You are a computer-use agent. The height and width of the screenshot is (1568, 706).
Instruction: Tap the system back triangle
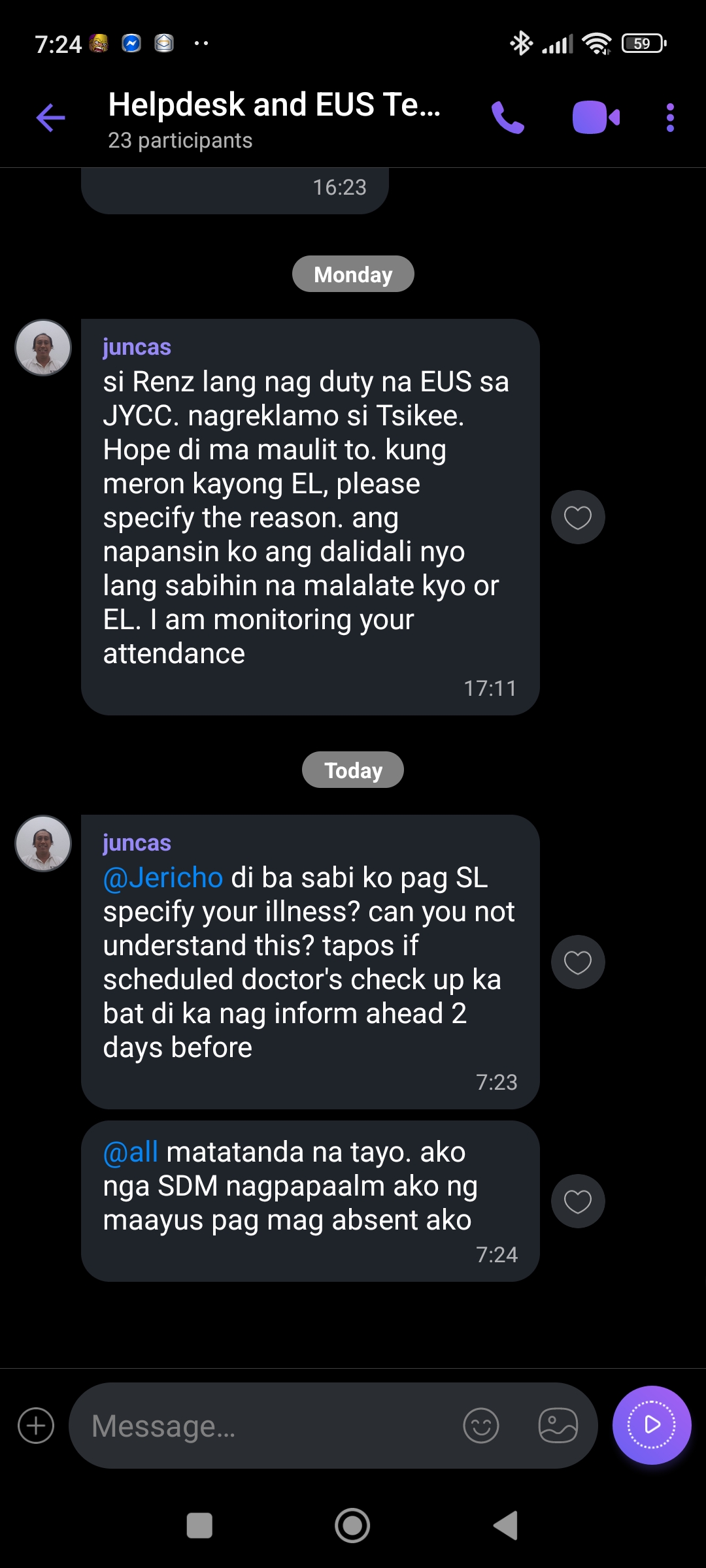[505, 1526]
